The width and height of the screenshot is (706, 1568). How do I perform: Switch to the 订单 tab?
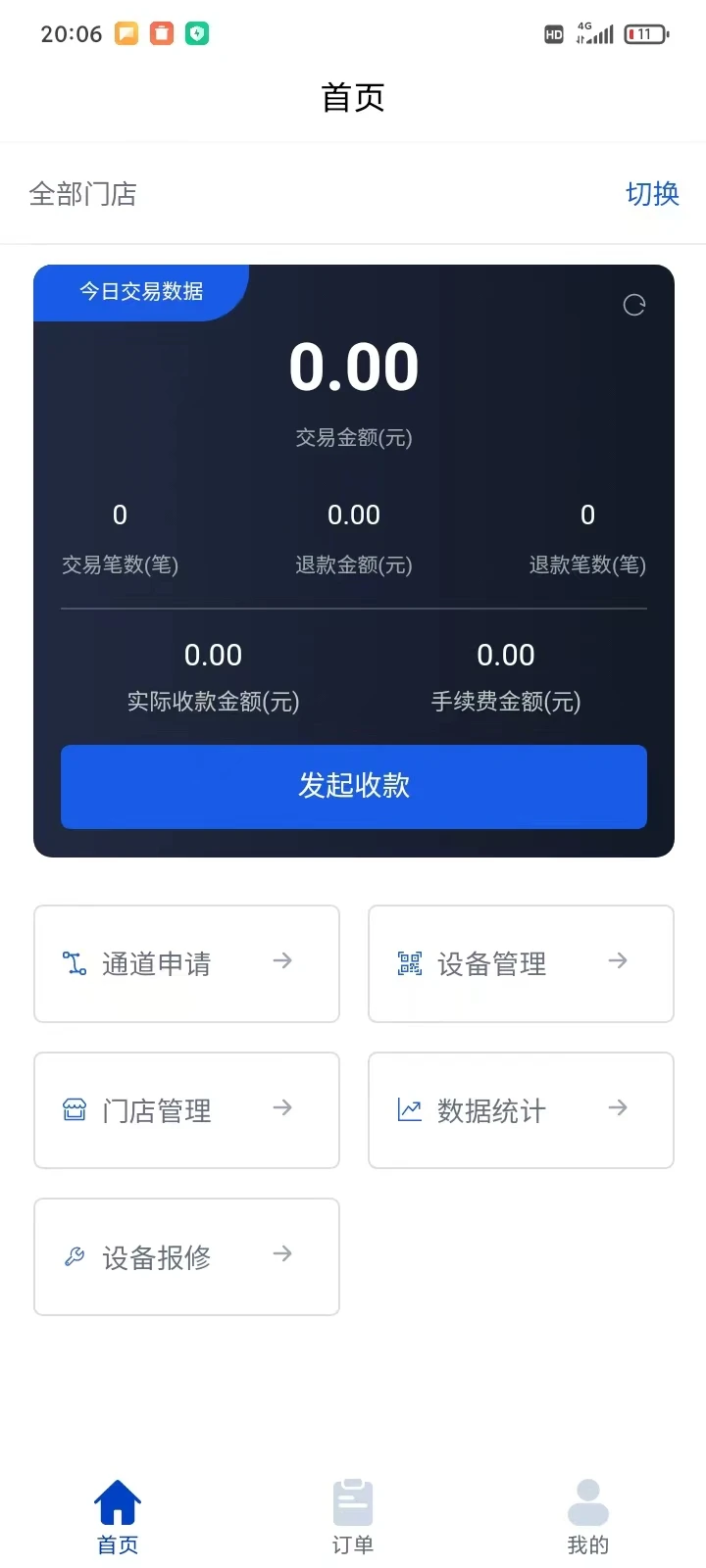352,1514
